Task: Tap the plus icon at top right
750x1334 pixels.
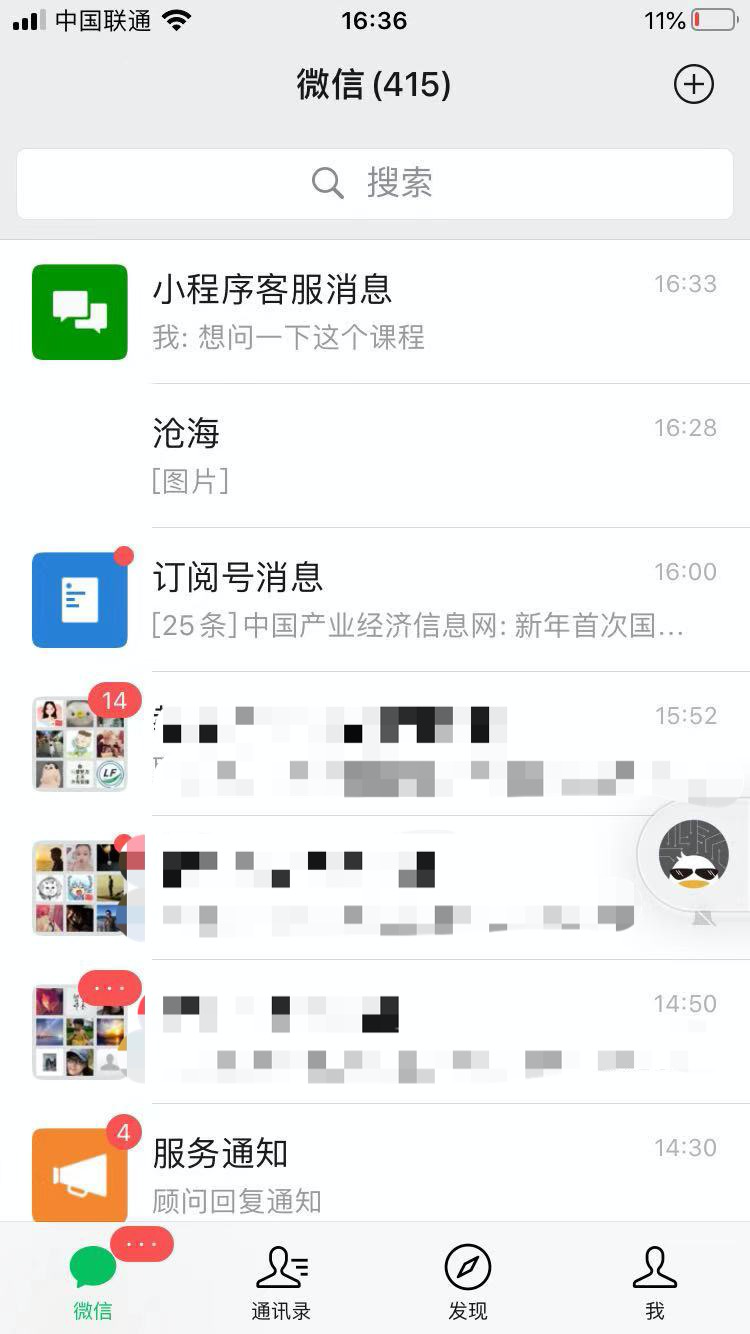Action: [x=693, y=85]
